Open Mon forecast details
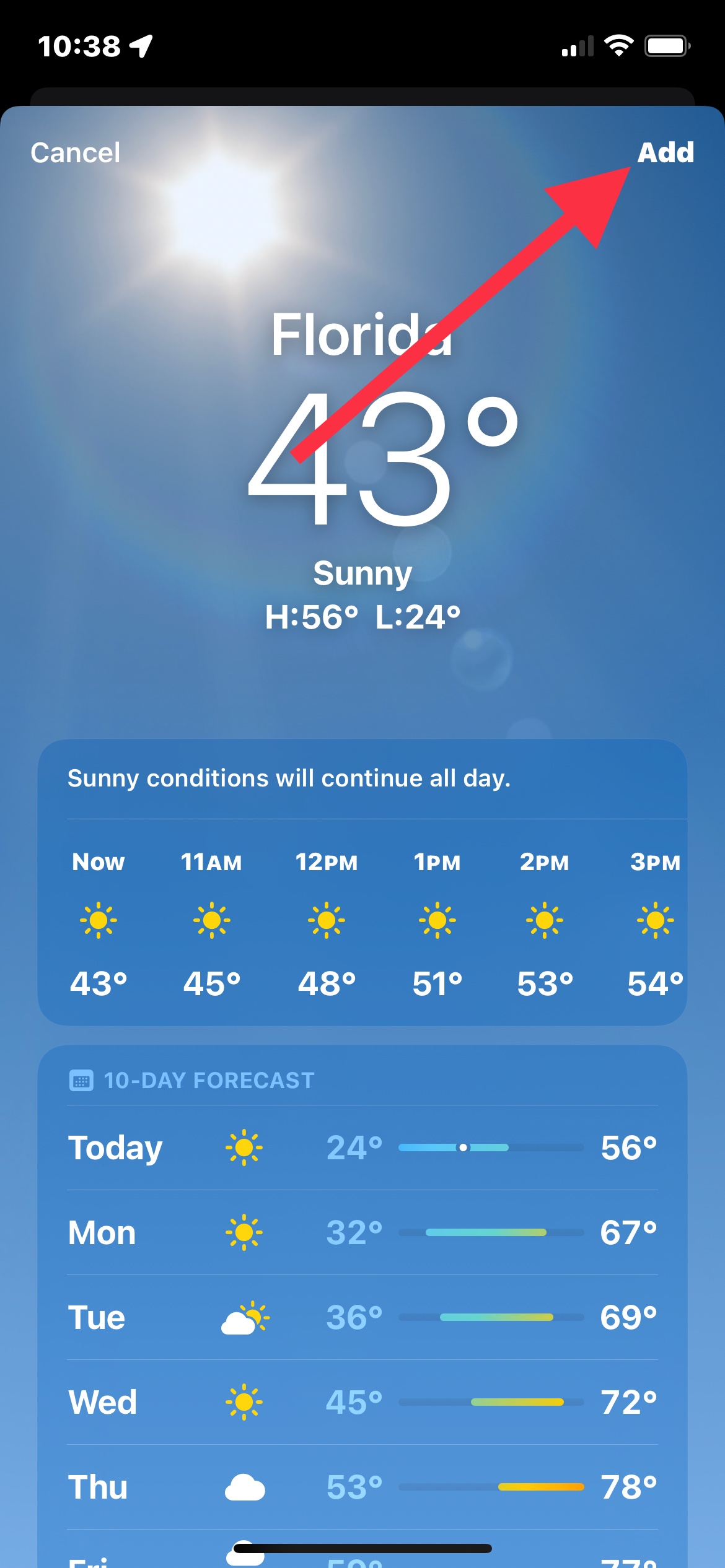 tap(362, 1232)
